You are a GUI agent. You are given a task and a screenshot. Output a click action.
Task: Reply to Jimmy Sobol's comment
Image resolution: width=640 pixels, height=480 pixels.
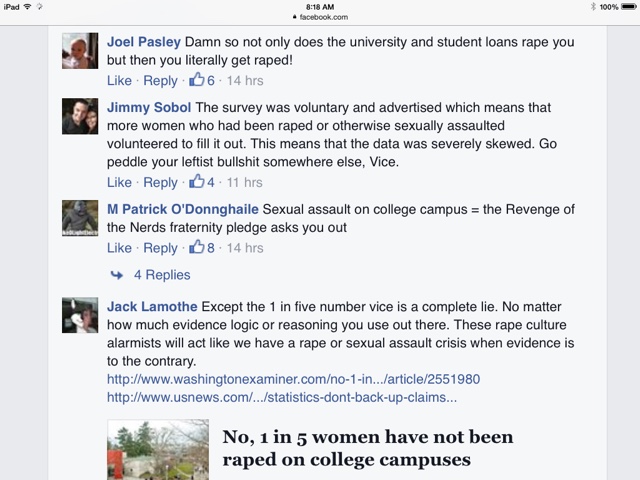[x=160, y=182]
